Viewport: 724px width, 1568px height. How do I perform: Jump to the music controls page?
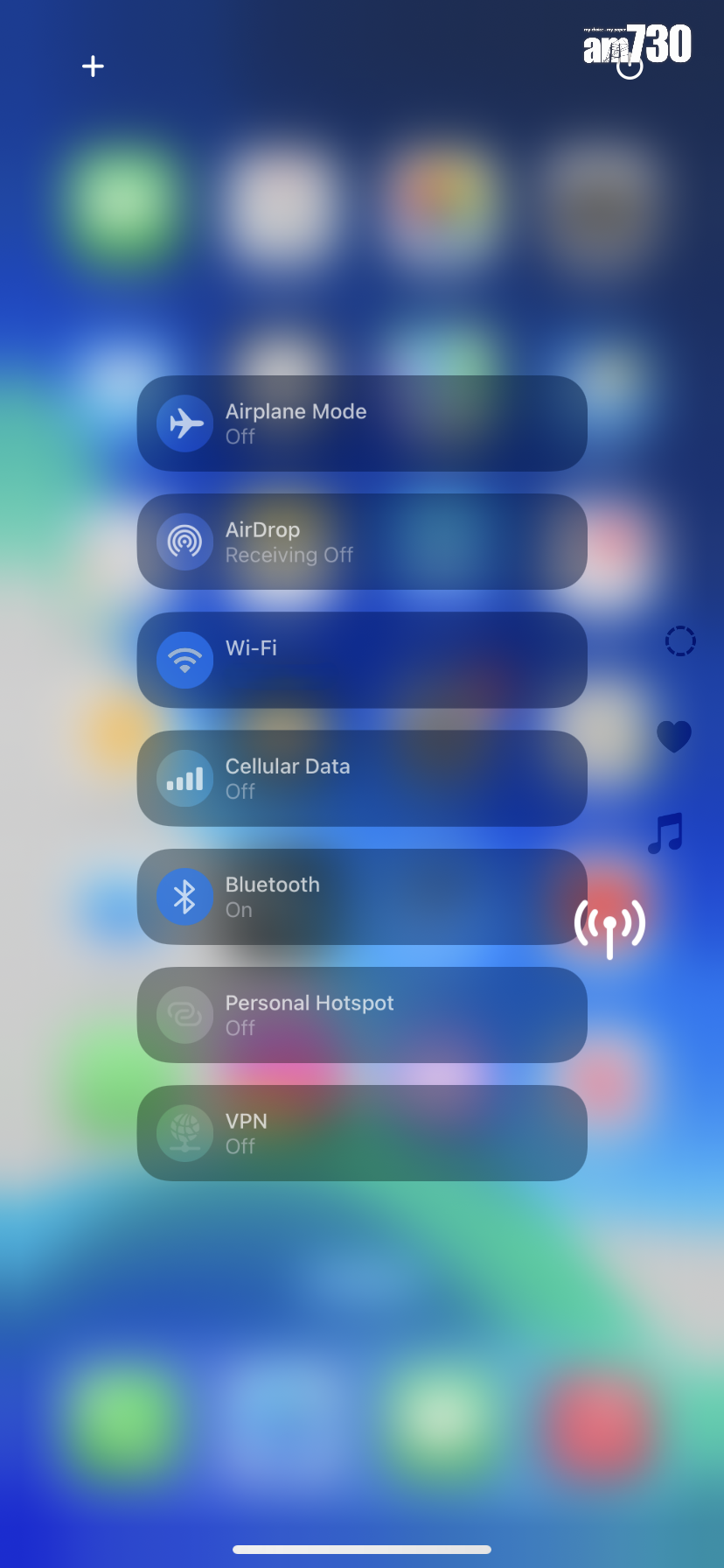pyautogui.click(x=665, y=832)
